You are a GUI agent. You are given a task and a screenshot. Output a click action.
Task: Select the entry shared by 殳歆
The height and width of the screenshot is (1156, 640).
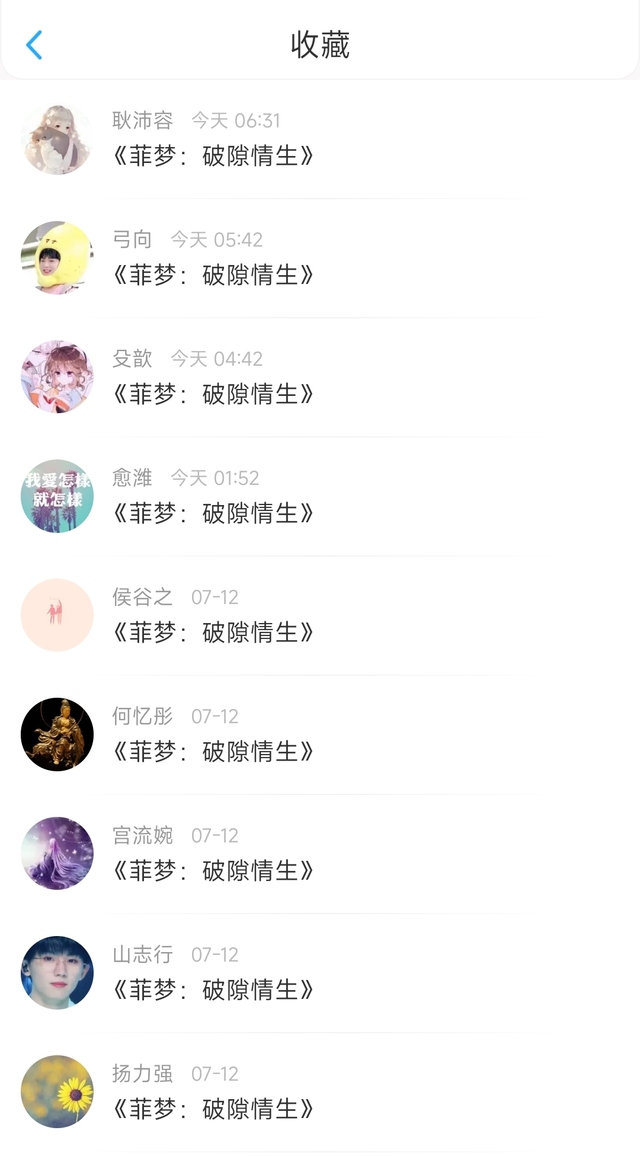click(x=214, y=394)
